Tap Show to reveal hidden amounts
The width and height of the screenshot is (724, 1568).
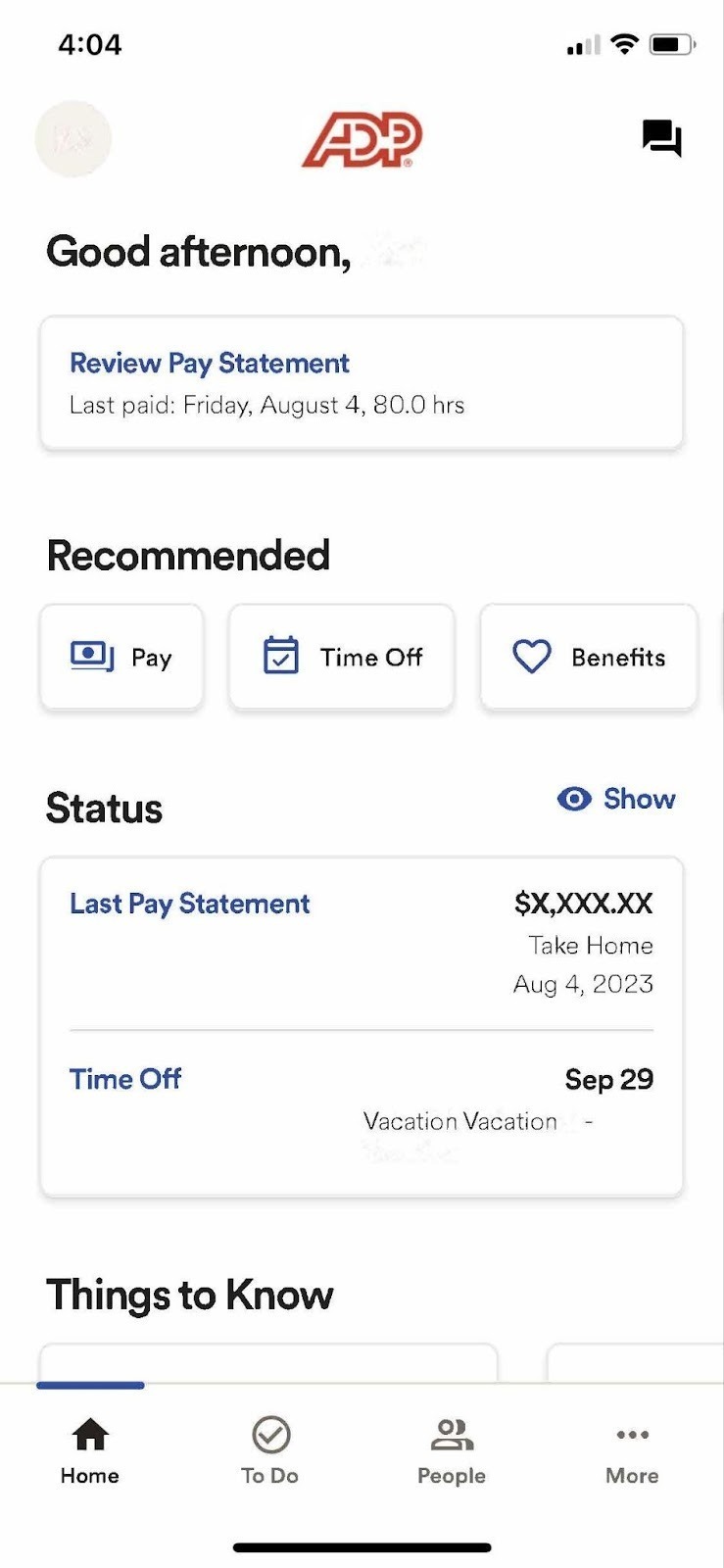616,799
